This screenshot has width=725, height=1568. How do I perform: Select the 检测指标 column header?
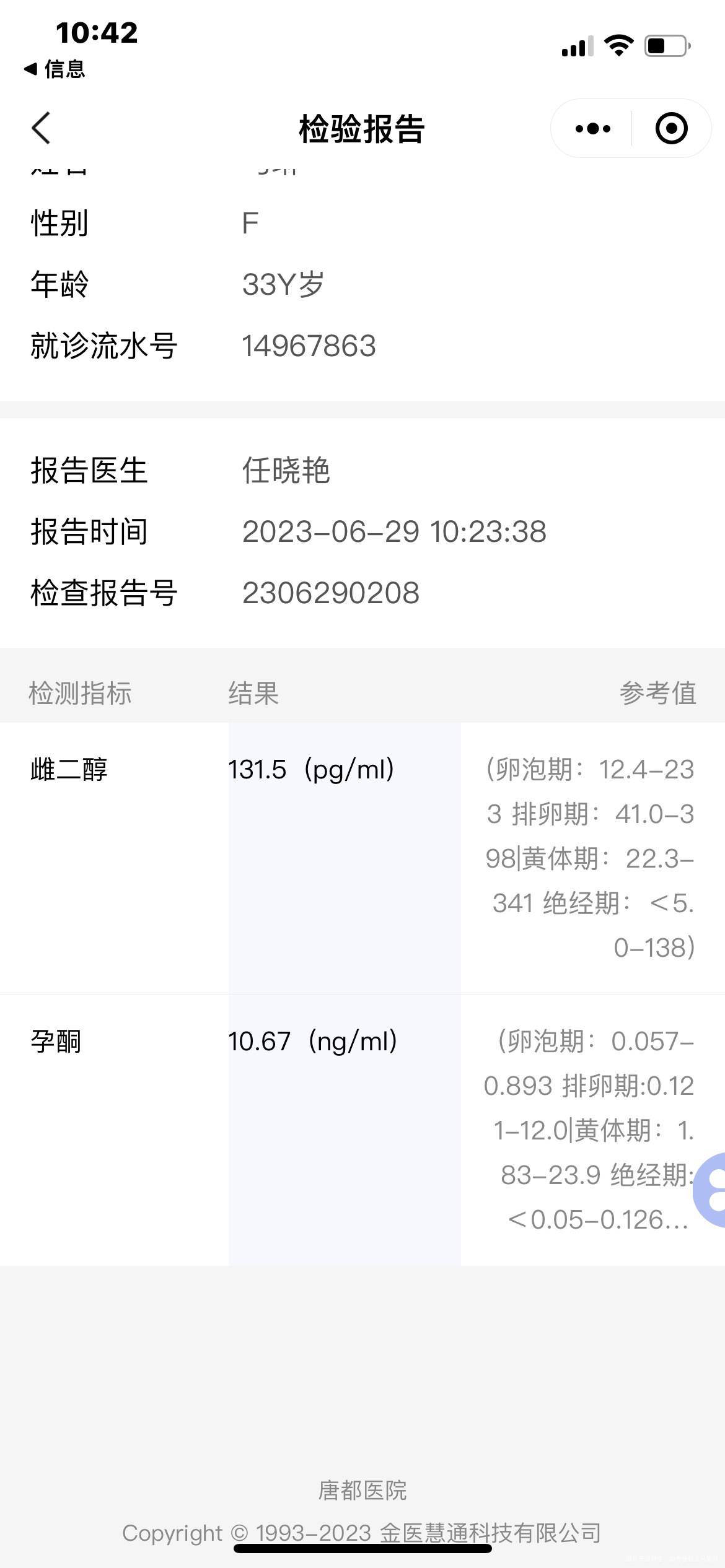(81, 695)
